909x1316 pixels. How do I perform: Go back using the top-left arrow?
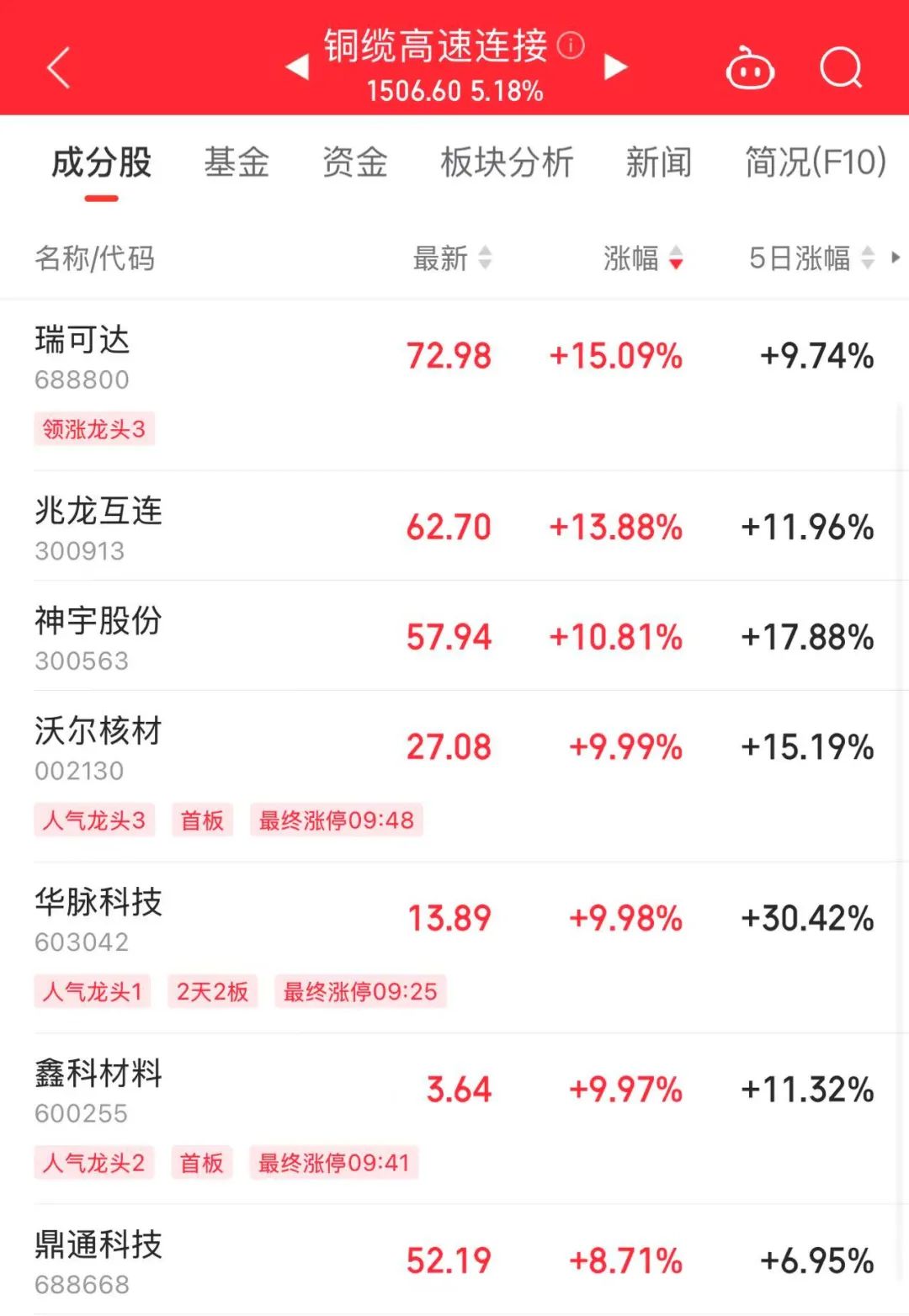tap(58, 67)
